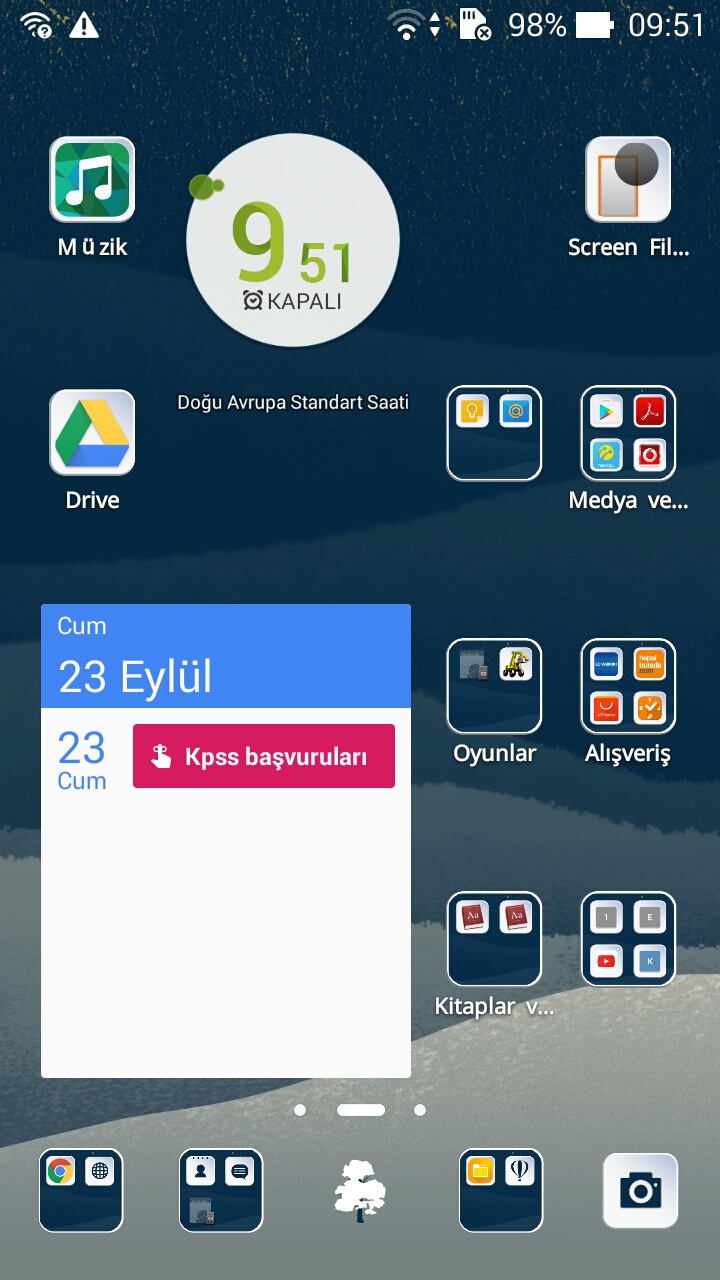Launch the Screen Filter app
This screenshot has width=720, height=1280.
click(628, 180)
